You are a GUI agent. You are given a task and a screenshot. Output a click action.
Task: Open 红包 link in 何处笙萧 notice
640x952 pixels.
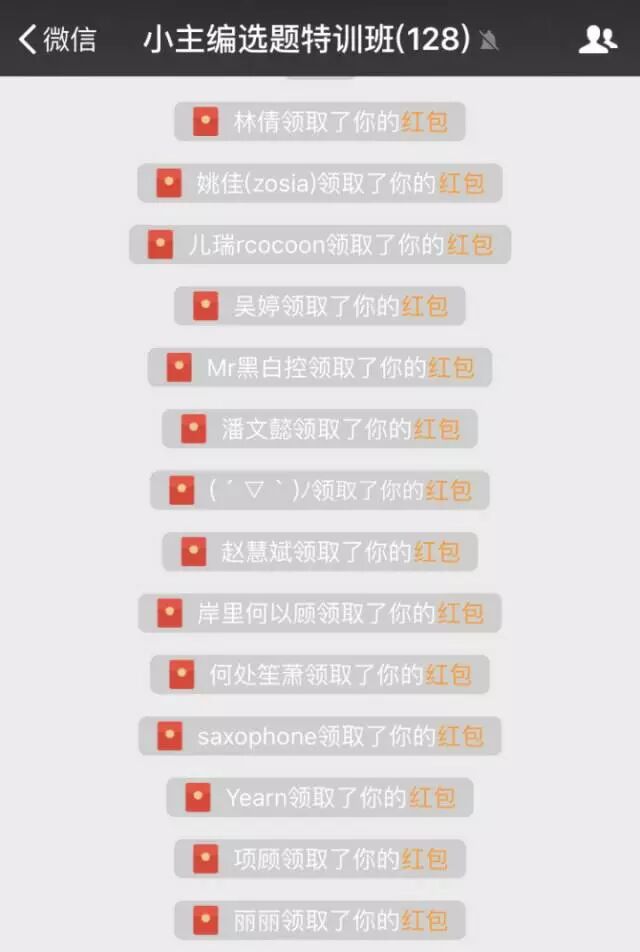tap(448, 675)
